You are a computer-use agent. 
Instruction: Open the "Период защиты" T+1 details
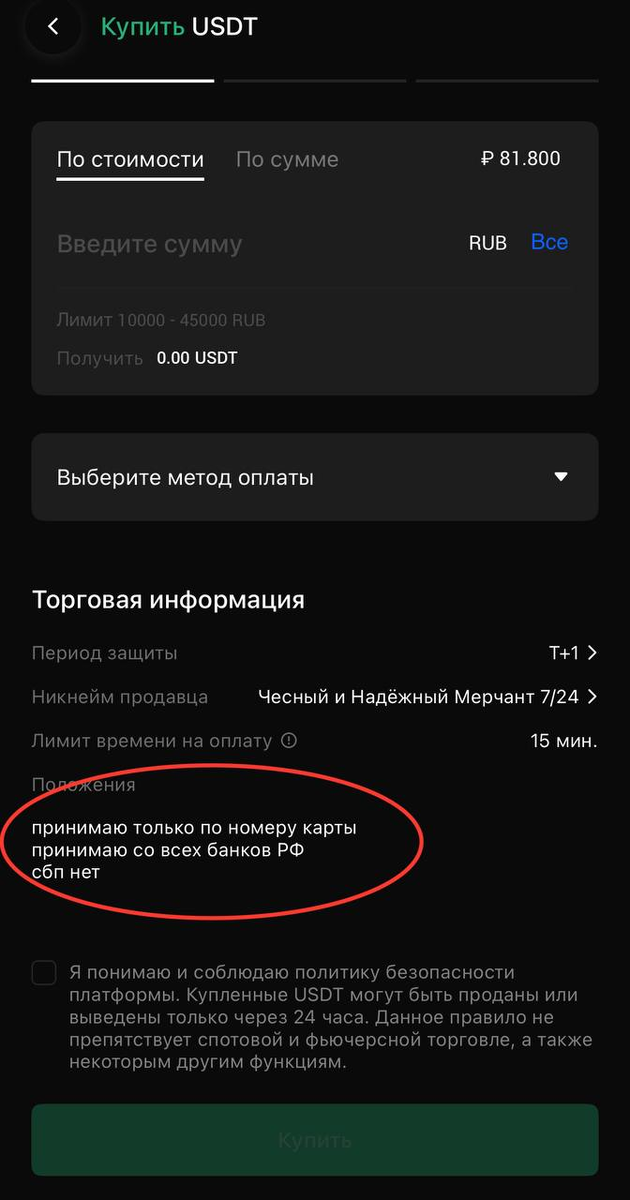pyautogui.click(x=573, y=653)
